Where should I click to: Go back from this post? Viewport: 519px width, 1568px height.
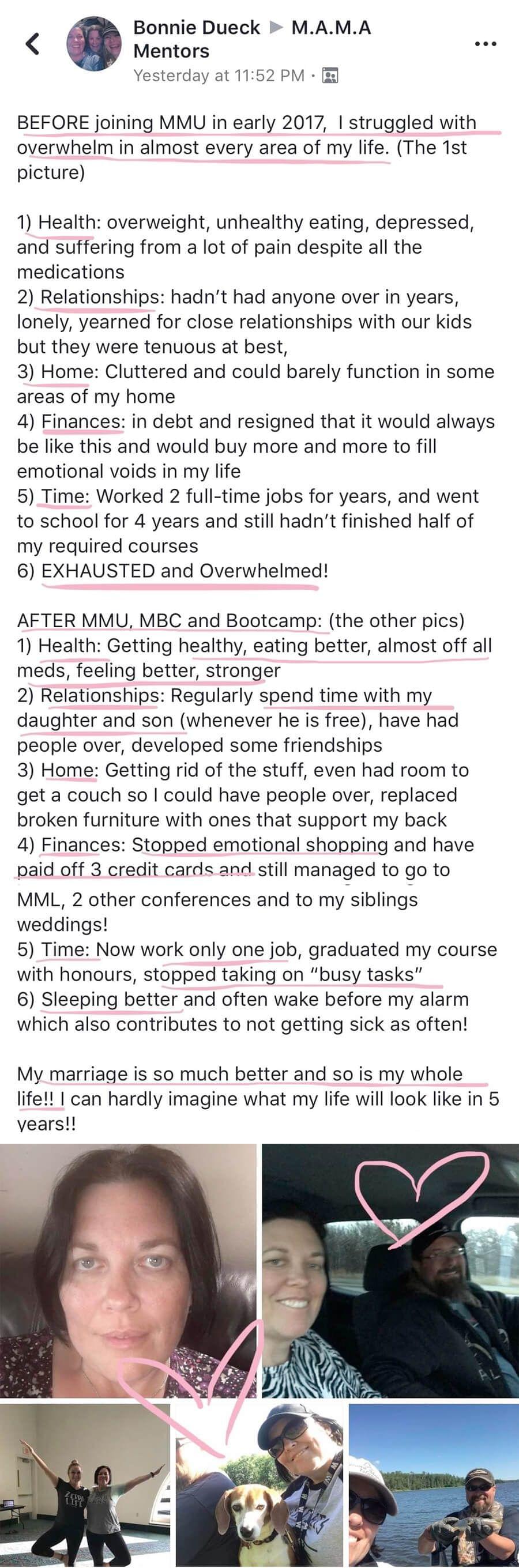tap(33, 44)
